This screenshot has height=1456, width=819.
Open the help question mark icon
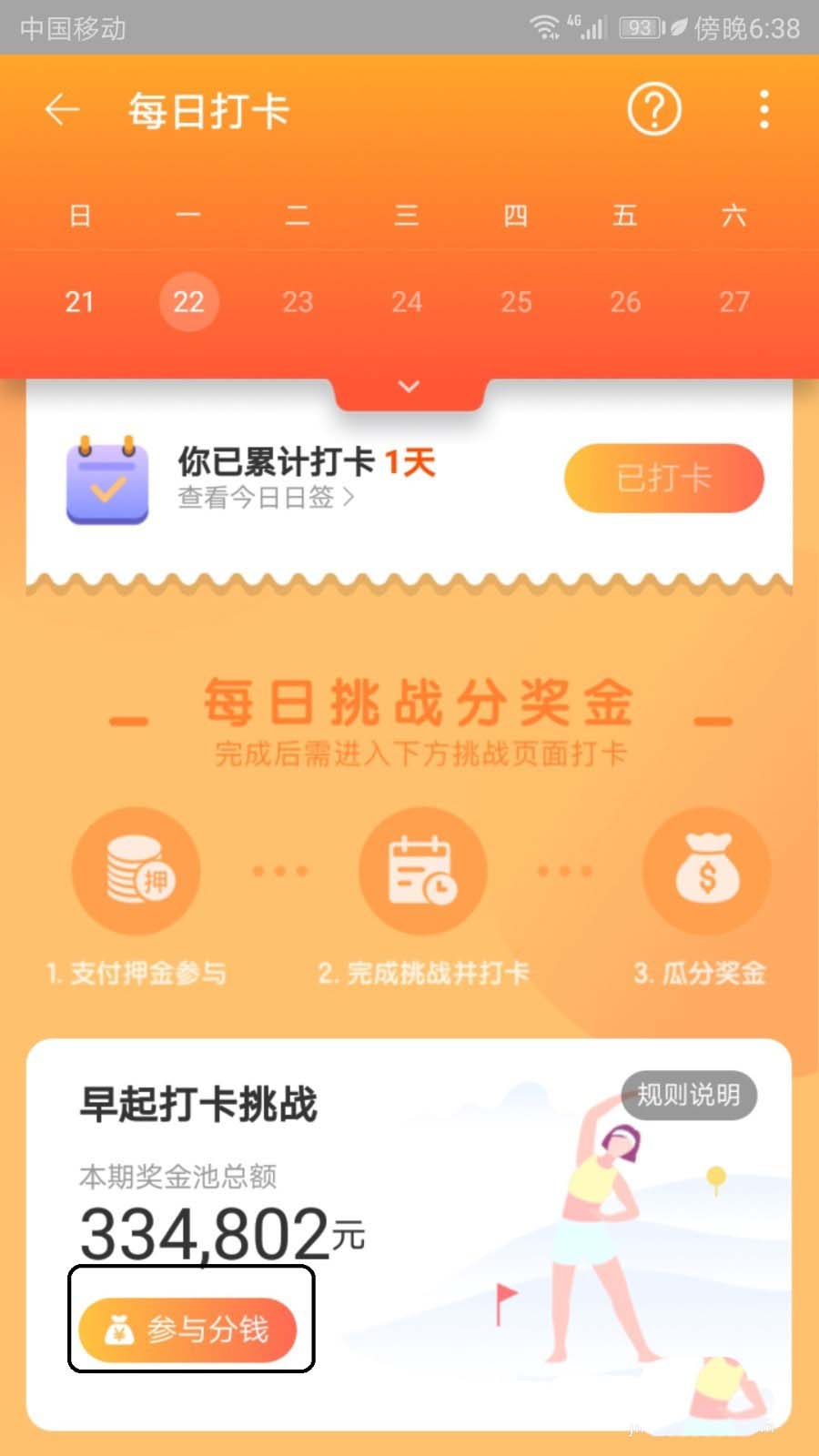(653, 110)
